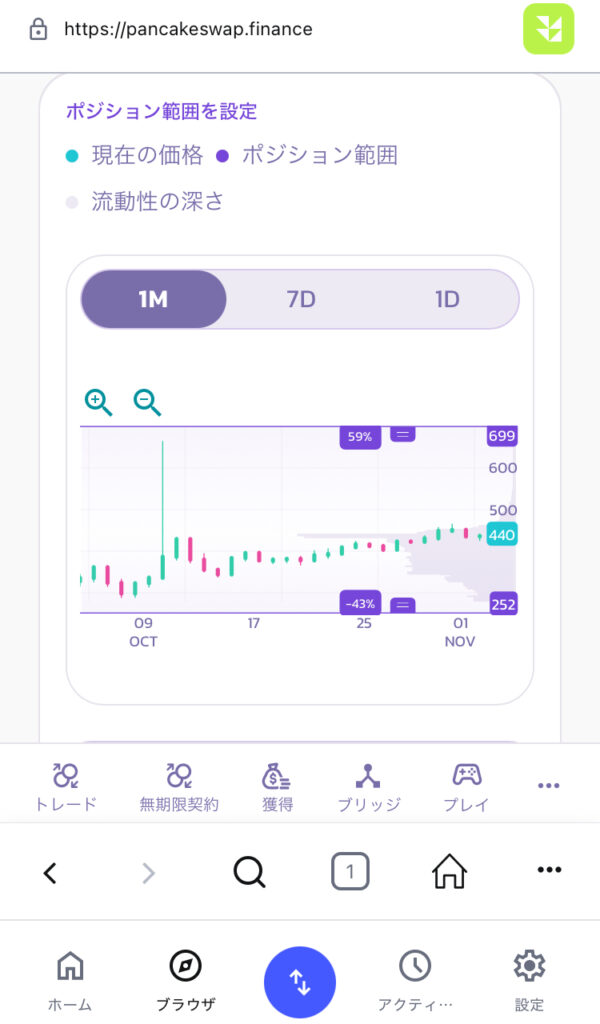Go to the browser home page
This screenshot has width=600, height=1024.
tap(450, 873)
